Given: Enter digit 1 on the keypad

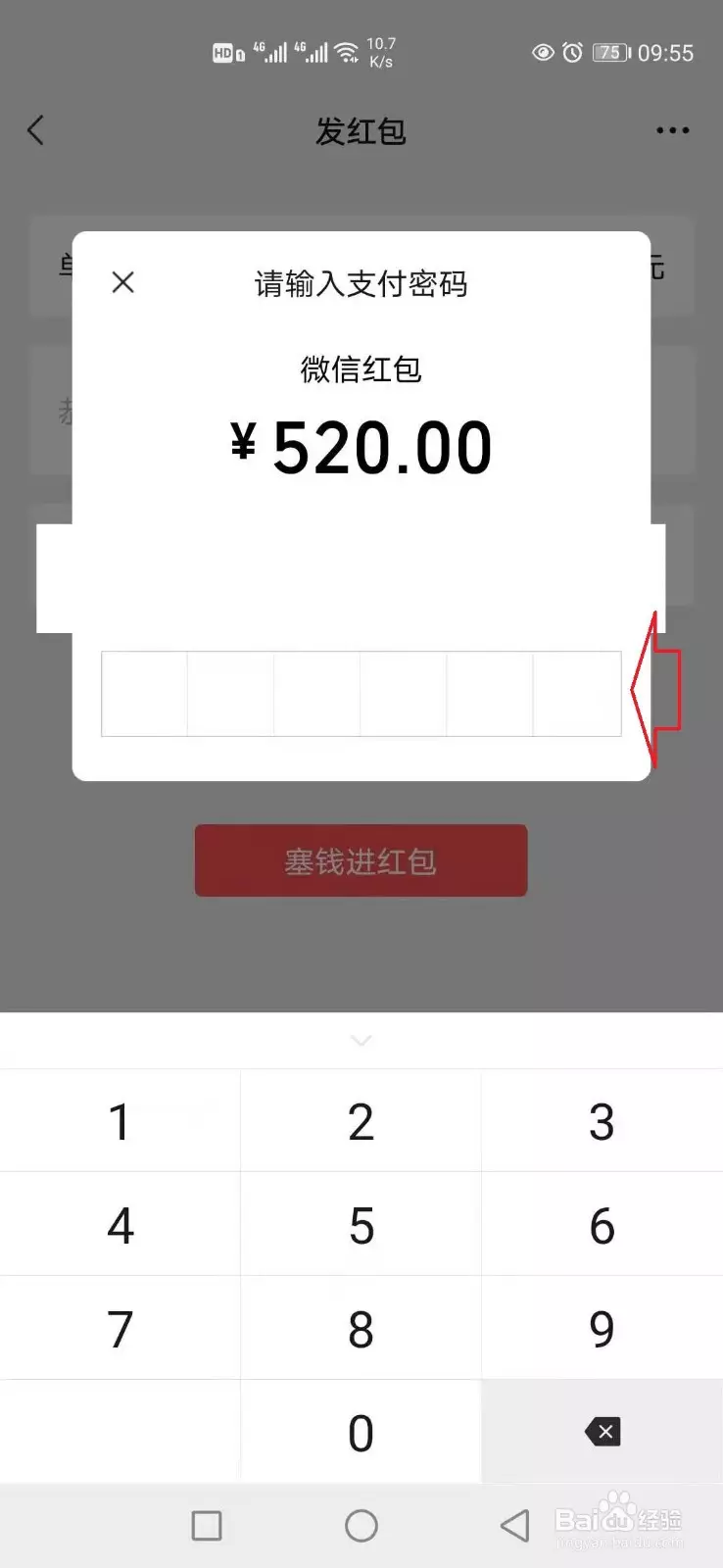Looking at the screenshot, I should coord(120,1122).
